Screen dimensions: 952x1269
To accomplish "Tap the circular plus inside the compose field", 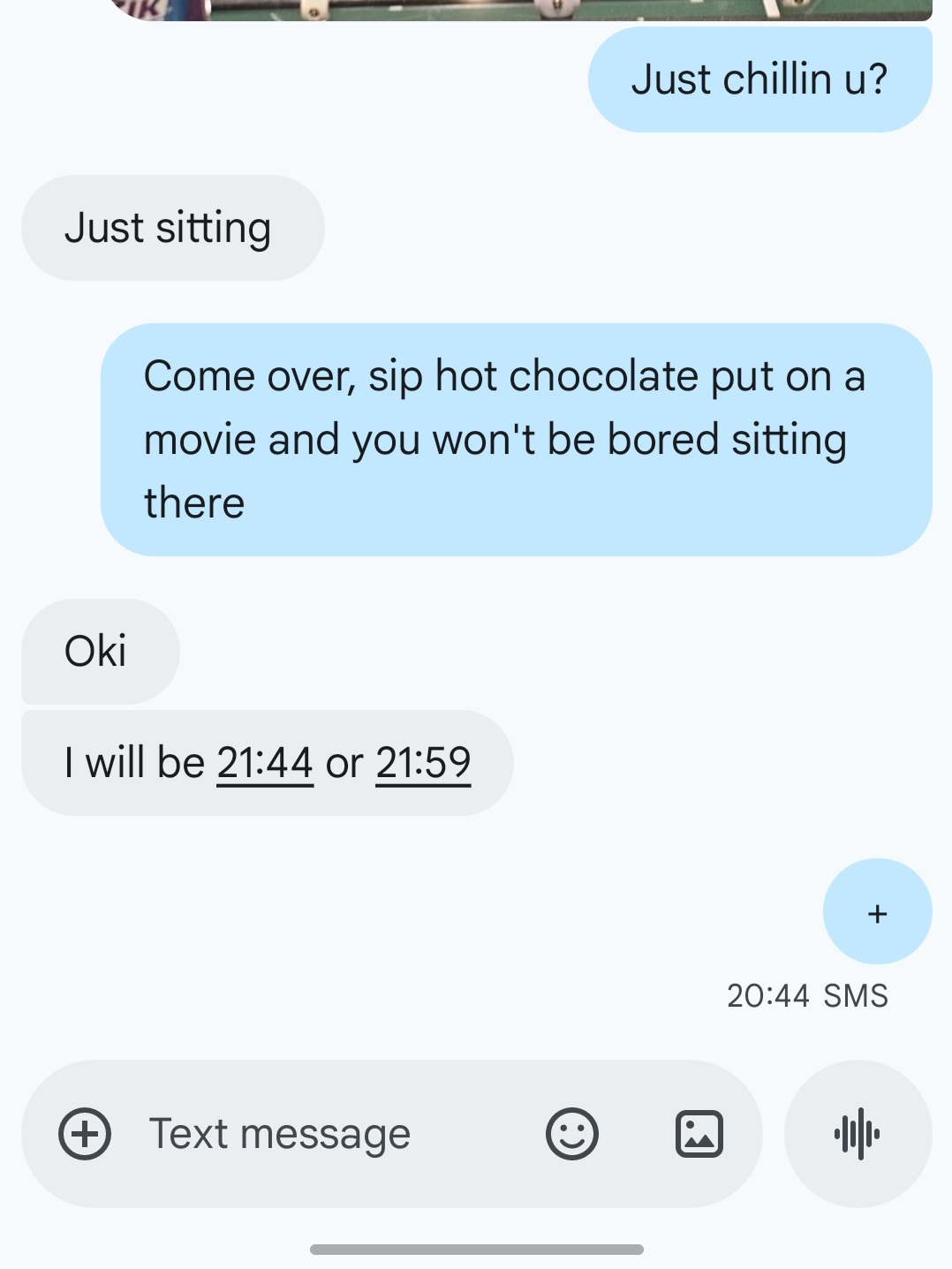I will pyautogui.click(x=86, y=1134).
